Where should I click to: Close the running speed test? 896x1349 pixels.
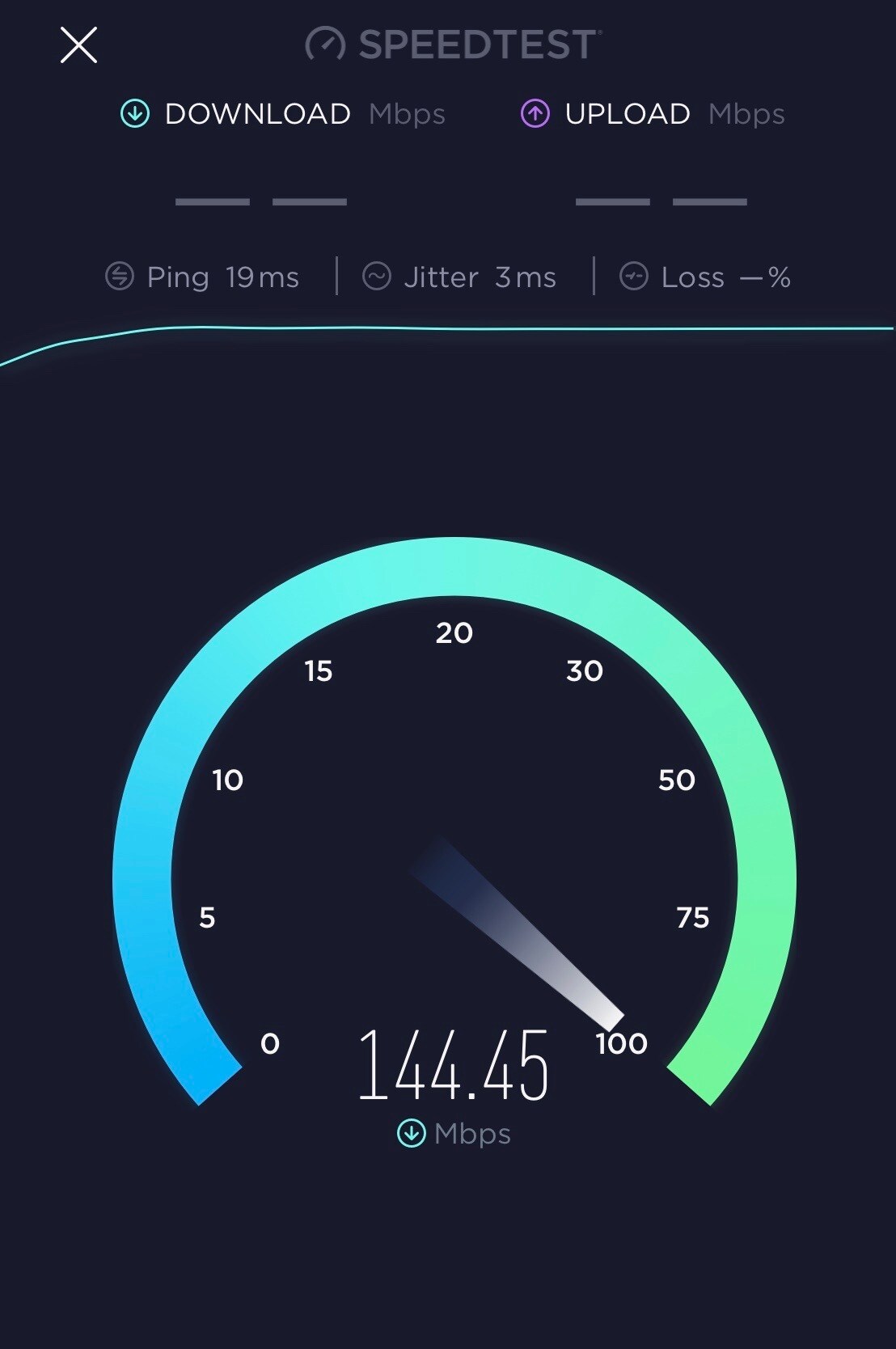point(78,44)
